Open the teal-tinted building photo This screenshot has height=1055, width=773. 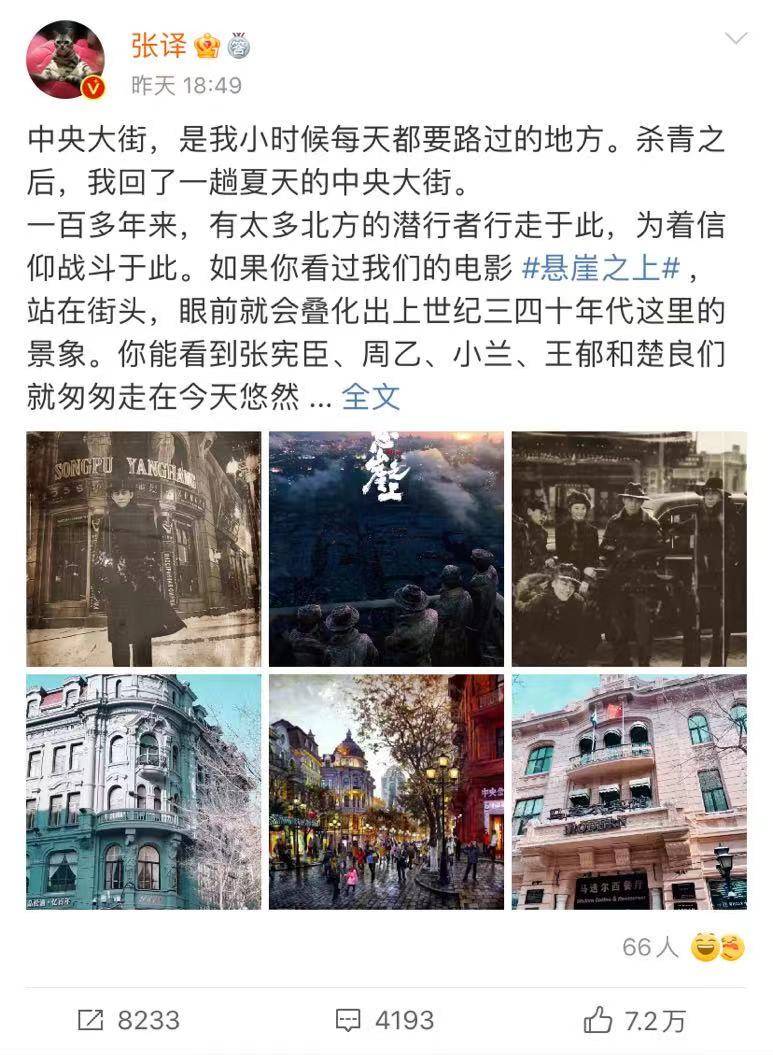[143, 791]
